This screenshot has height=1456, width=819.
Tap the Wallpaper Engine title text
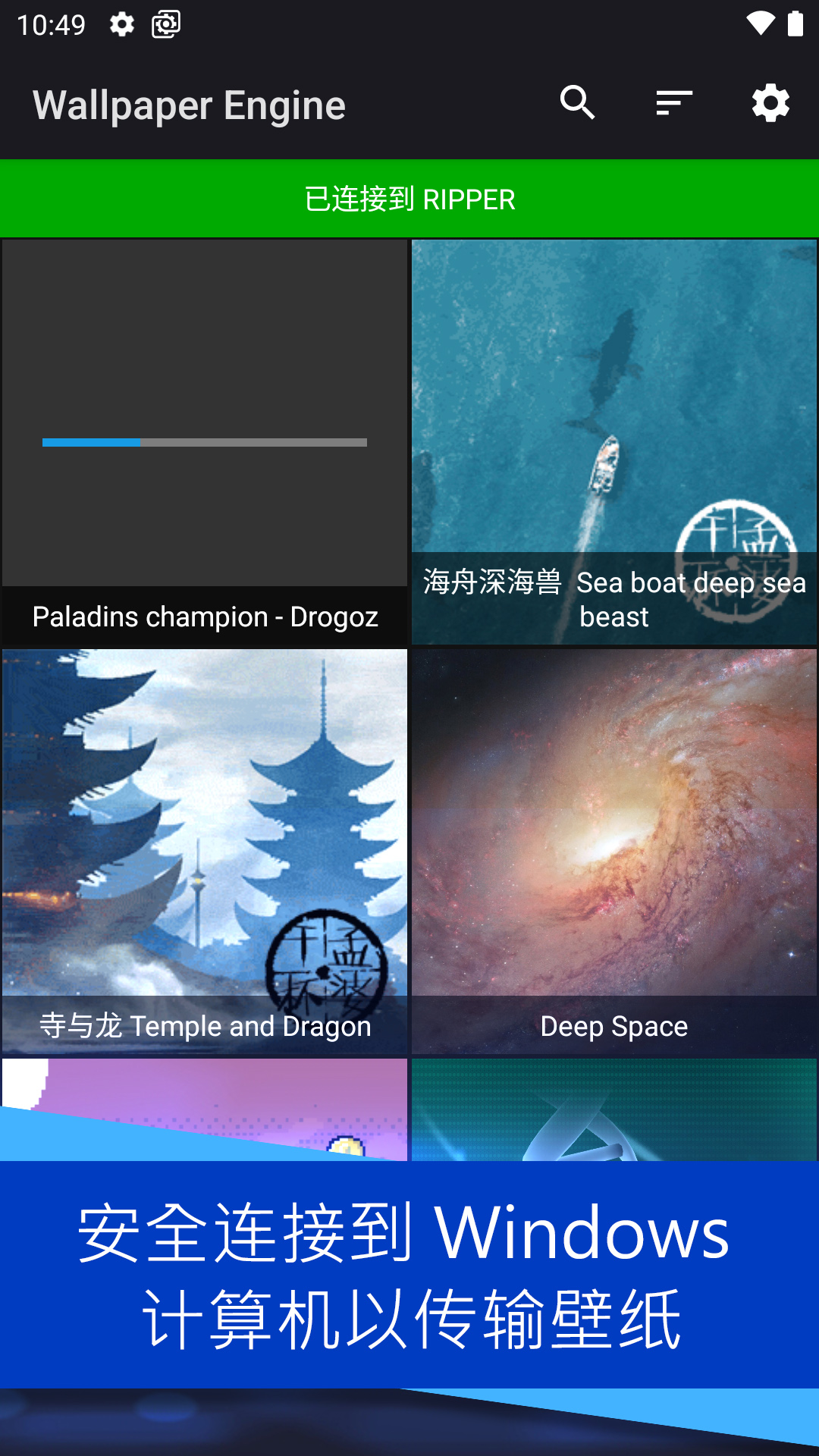(x=190, y=105)
